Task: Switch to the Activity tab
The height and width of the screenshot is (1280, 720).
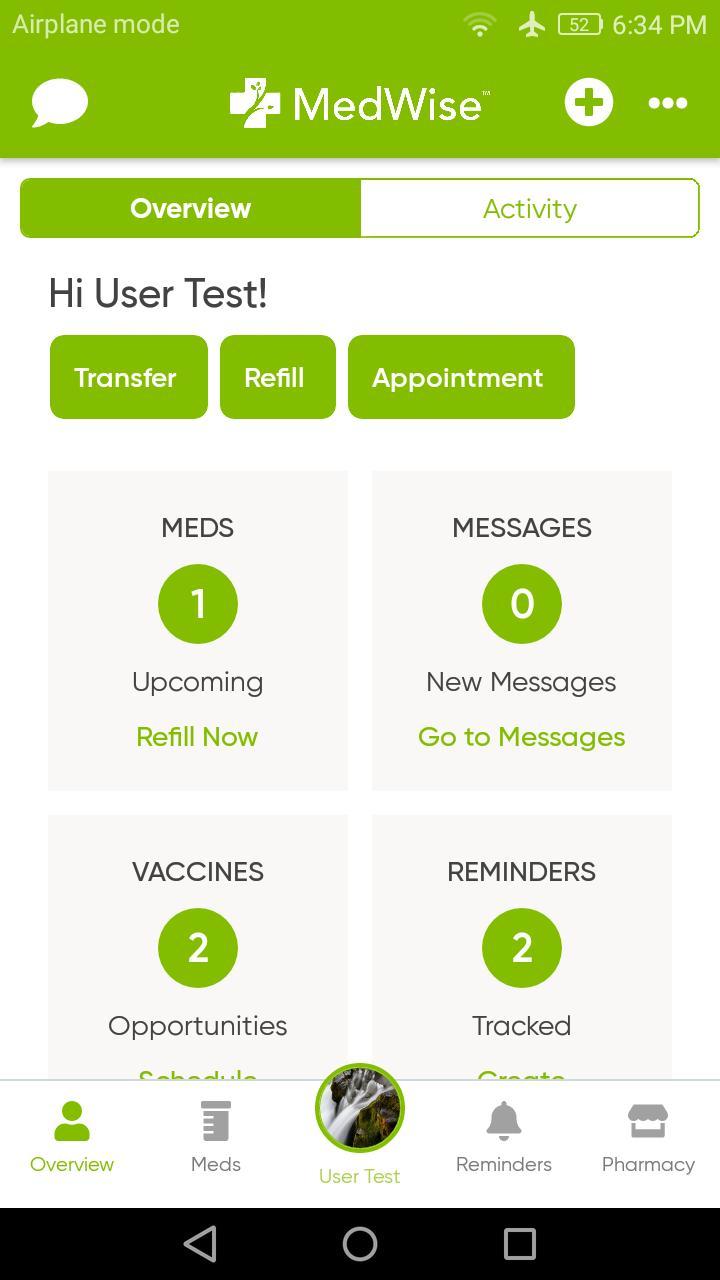Action: tap(530, 208)
